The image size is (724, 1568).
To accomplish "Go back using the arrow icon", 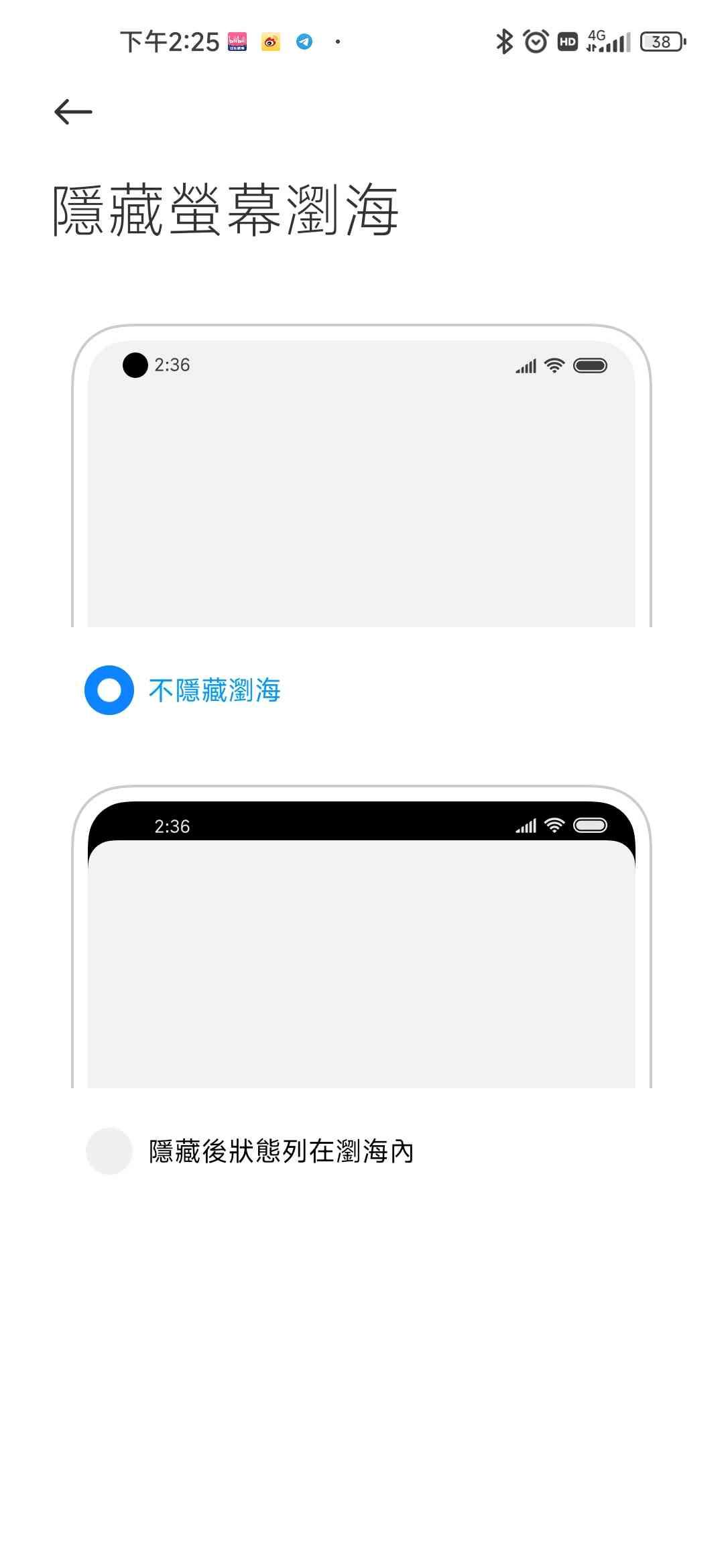I will point(73,111).
